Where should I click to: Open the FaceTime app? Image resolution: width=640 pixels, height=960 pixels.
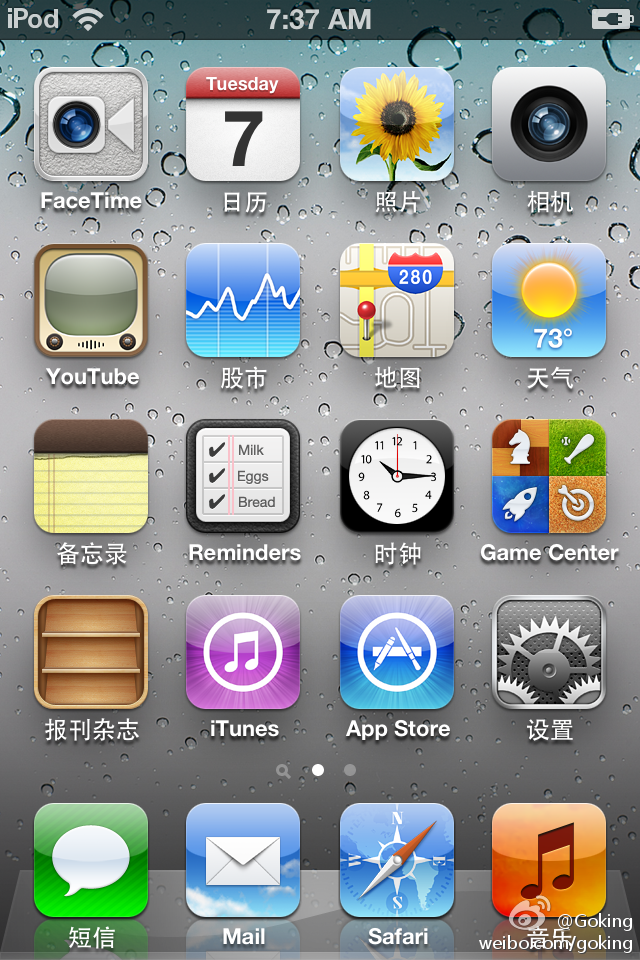pos(91,124)
